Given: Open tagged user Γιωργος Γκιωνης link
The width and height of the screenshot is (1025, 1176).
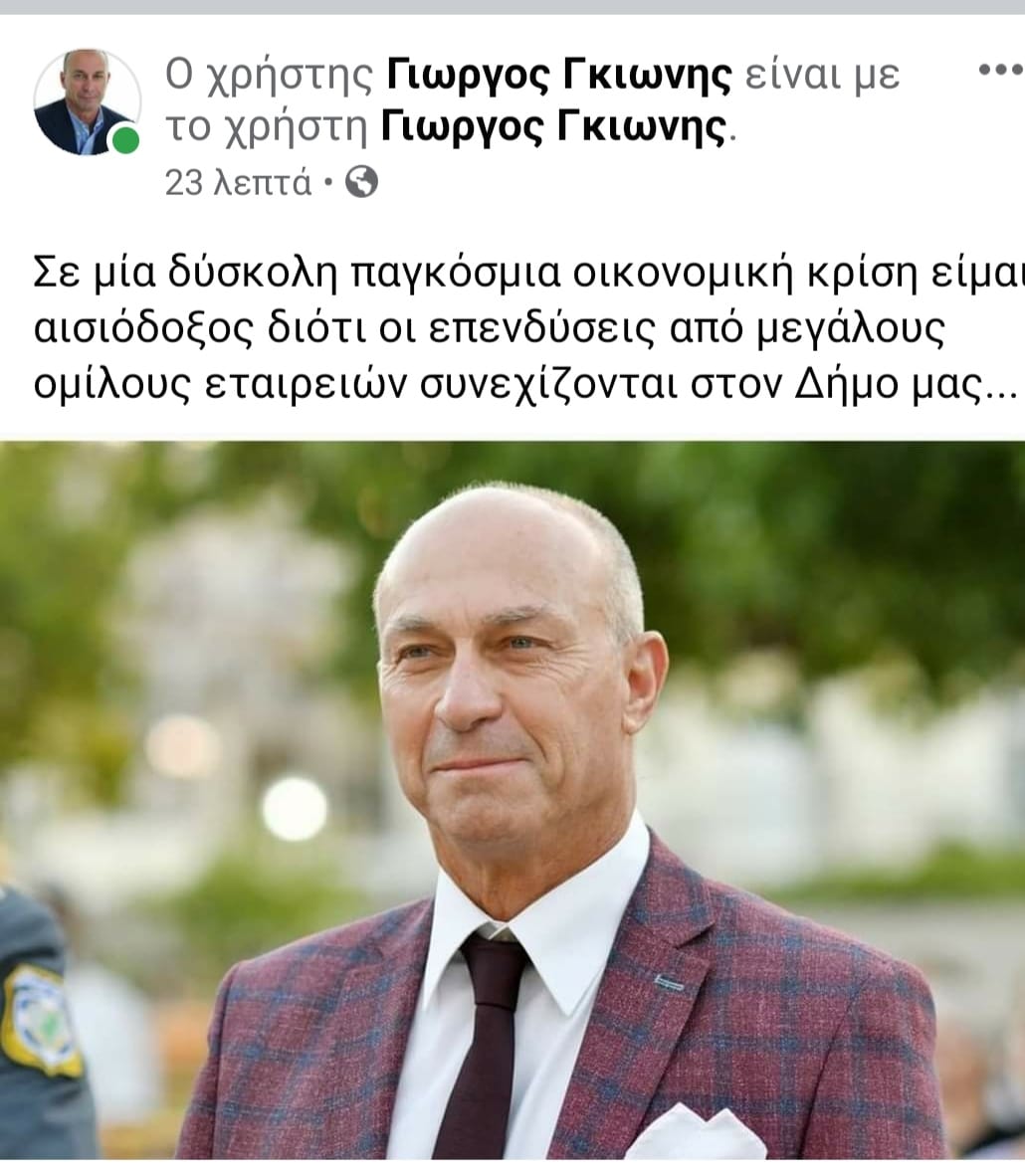Looking at the screenshot, I should click(554, 127).
